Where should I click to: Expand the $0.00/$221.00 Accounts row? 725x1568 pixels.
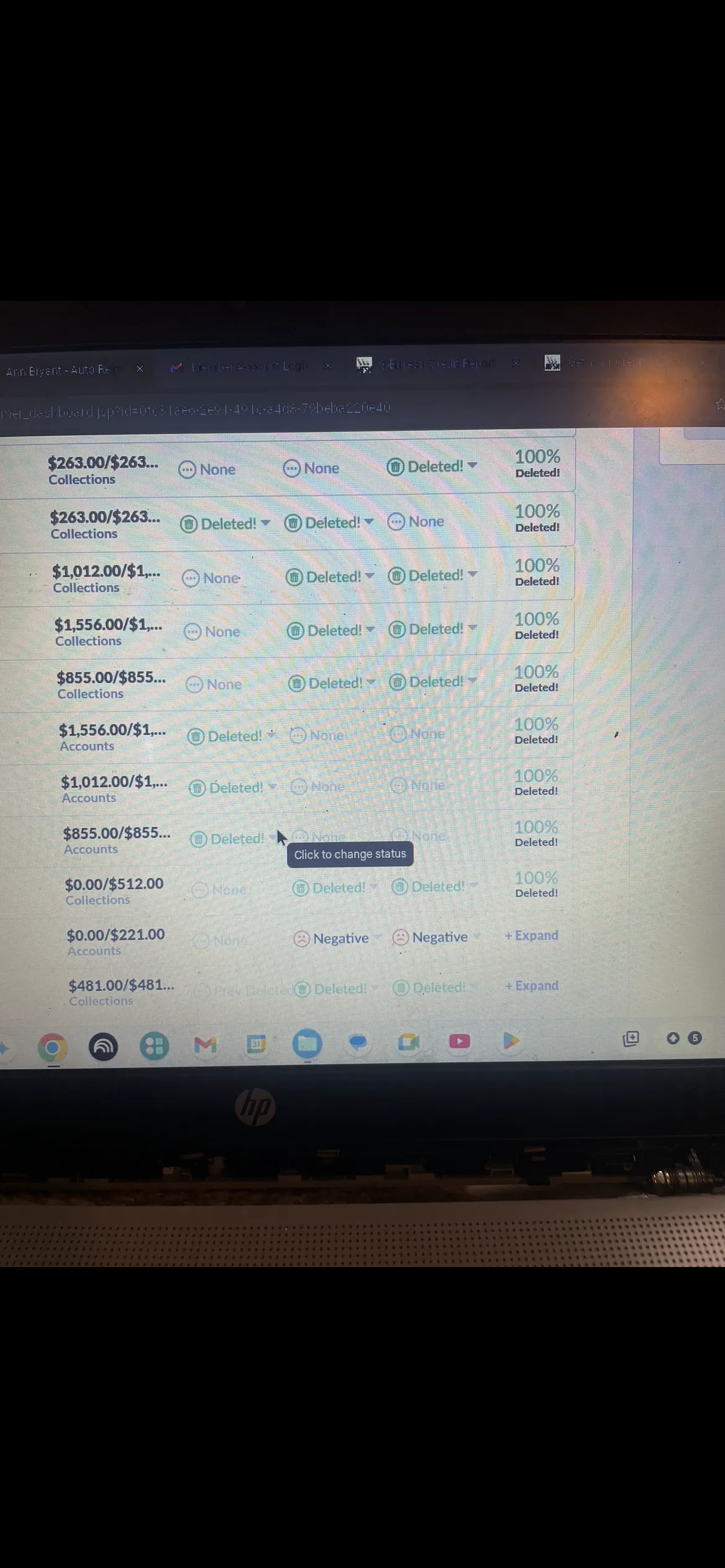(531, 935)
